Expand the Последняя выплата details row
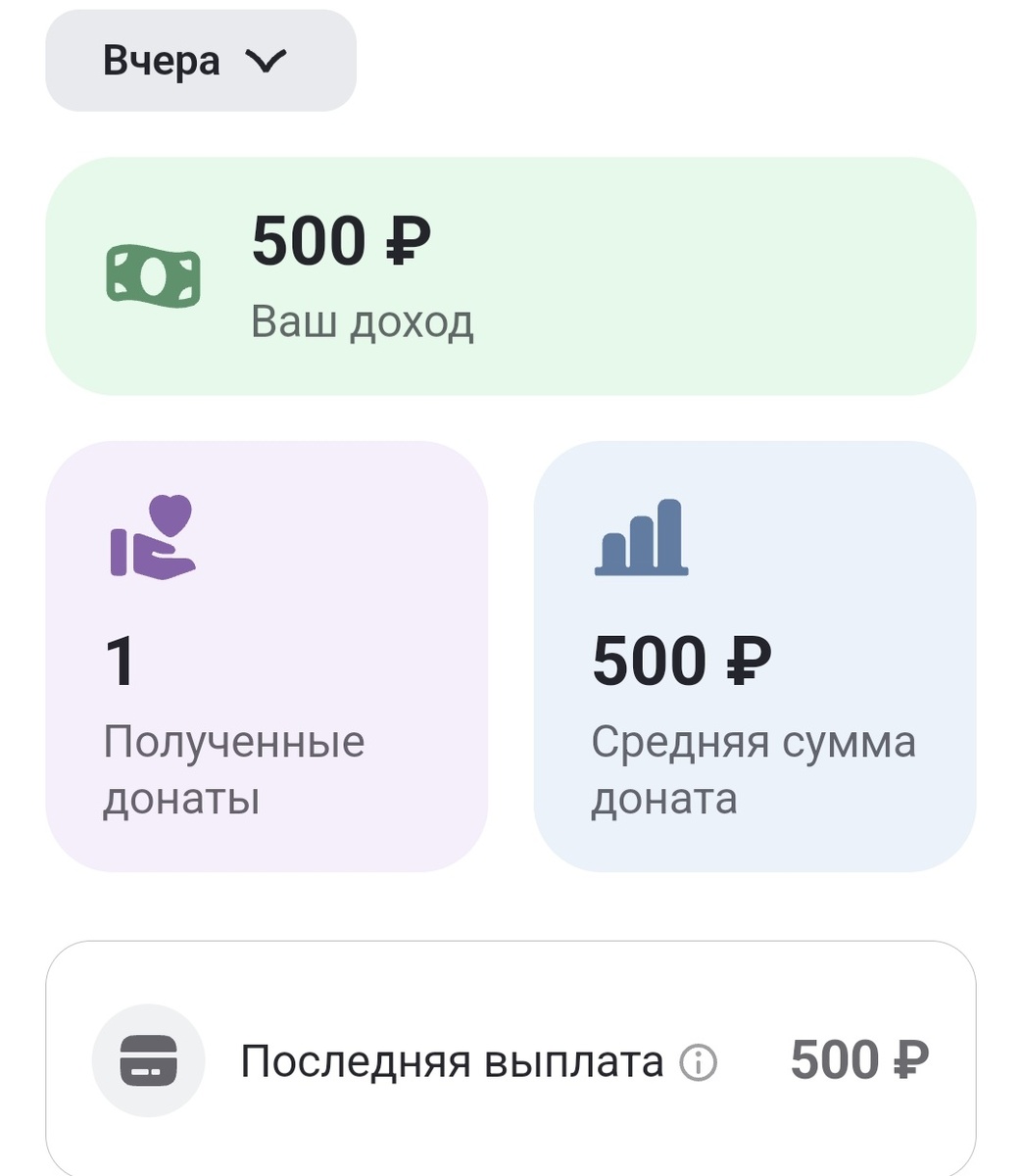Image resolution: width=1022 pixels, height=1176 pixels. click(510, 1059)
